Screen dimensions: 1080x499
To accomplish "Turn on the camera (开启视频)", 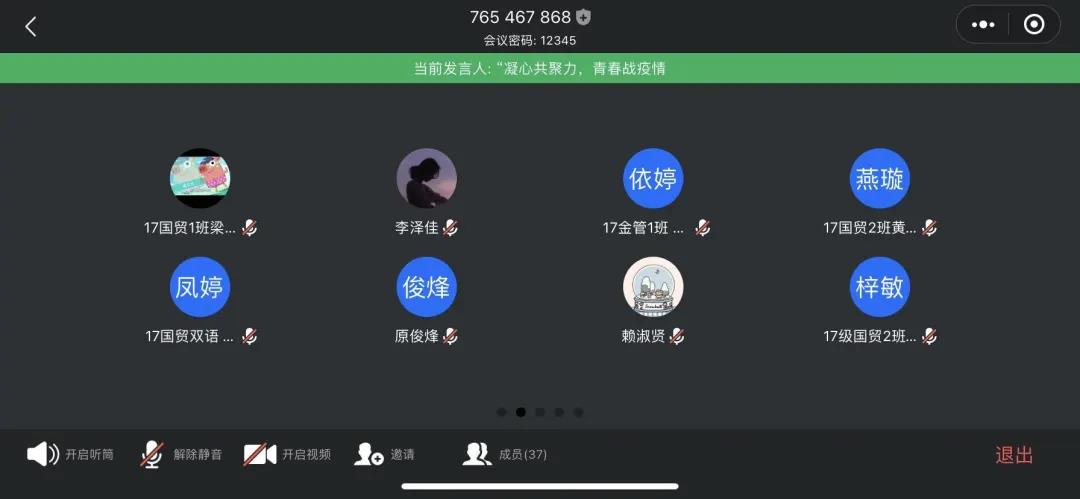I will click(x=288, y=455).
